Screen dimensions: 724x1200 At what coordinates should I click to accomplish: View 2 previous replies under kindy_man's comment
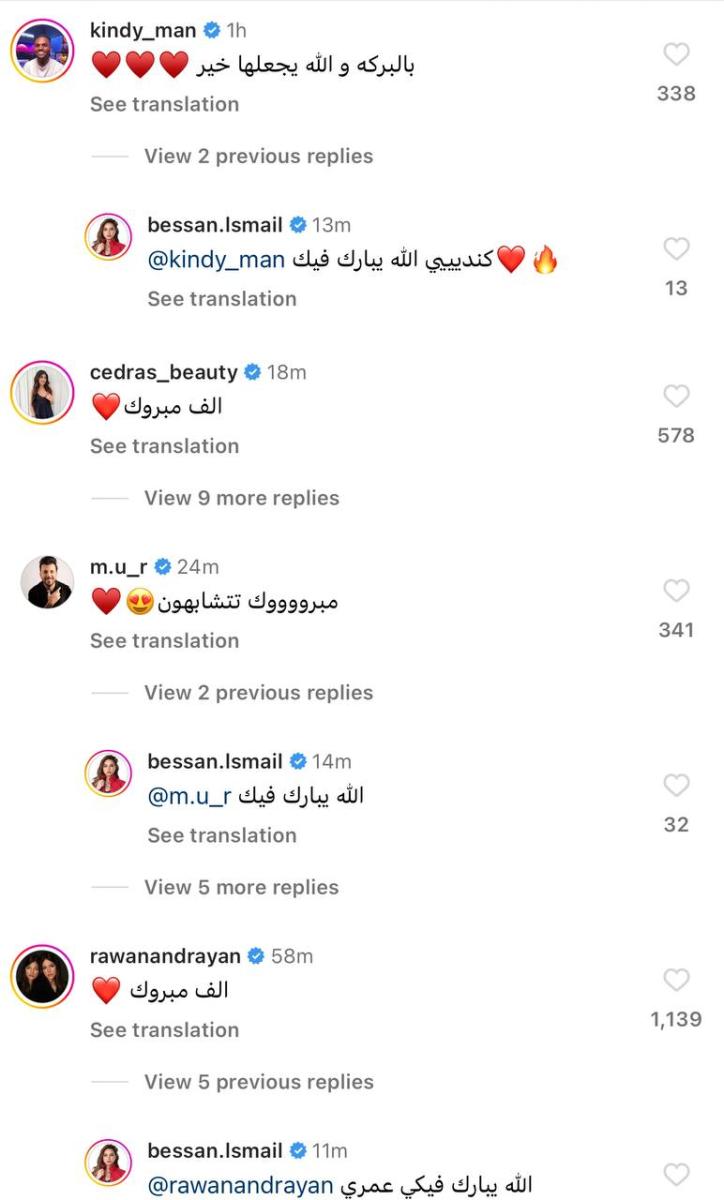258,156
